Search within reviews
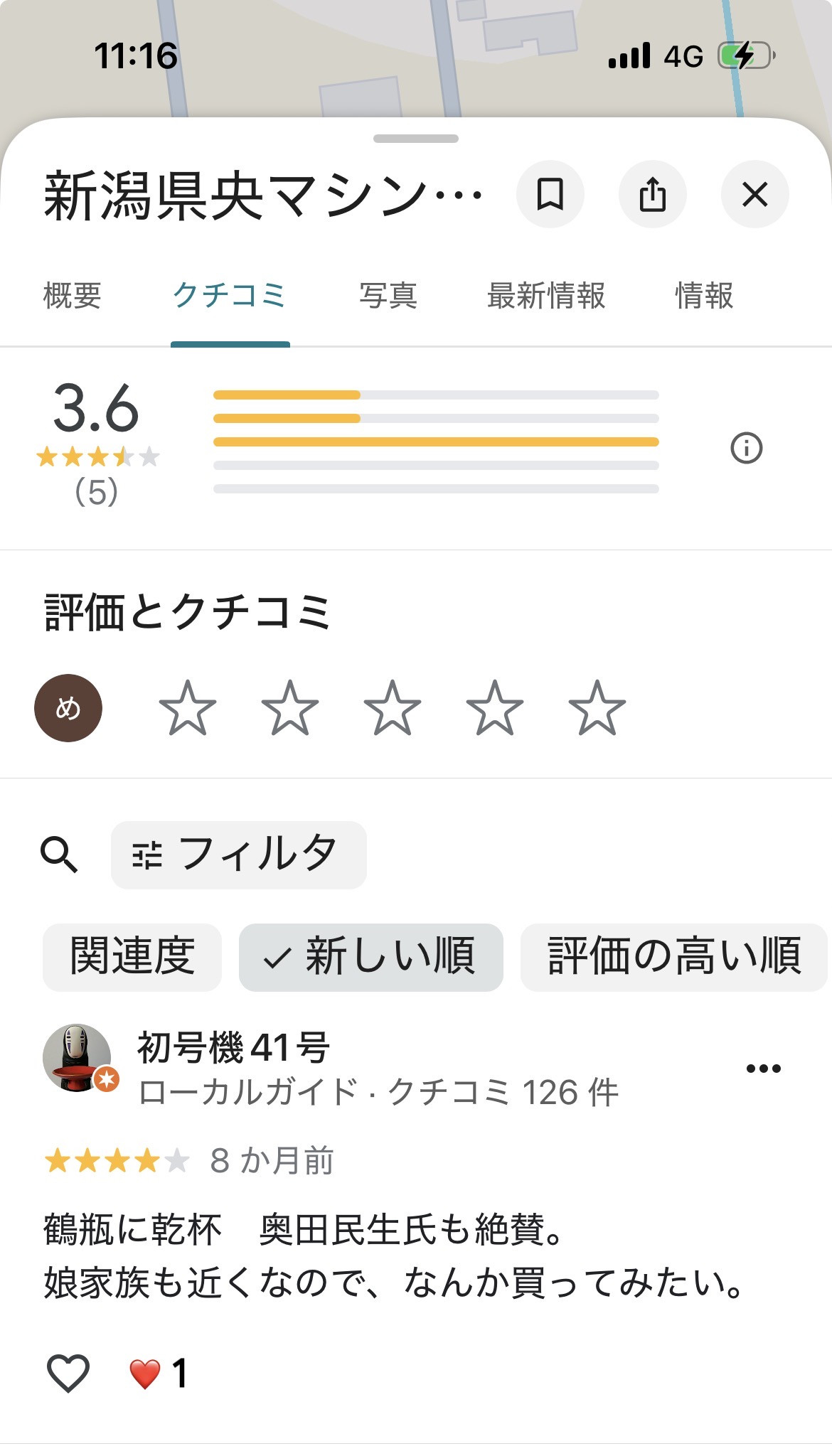The height and width of the screenshot is (1456, 832). click(59, 855)
